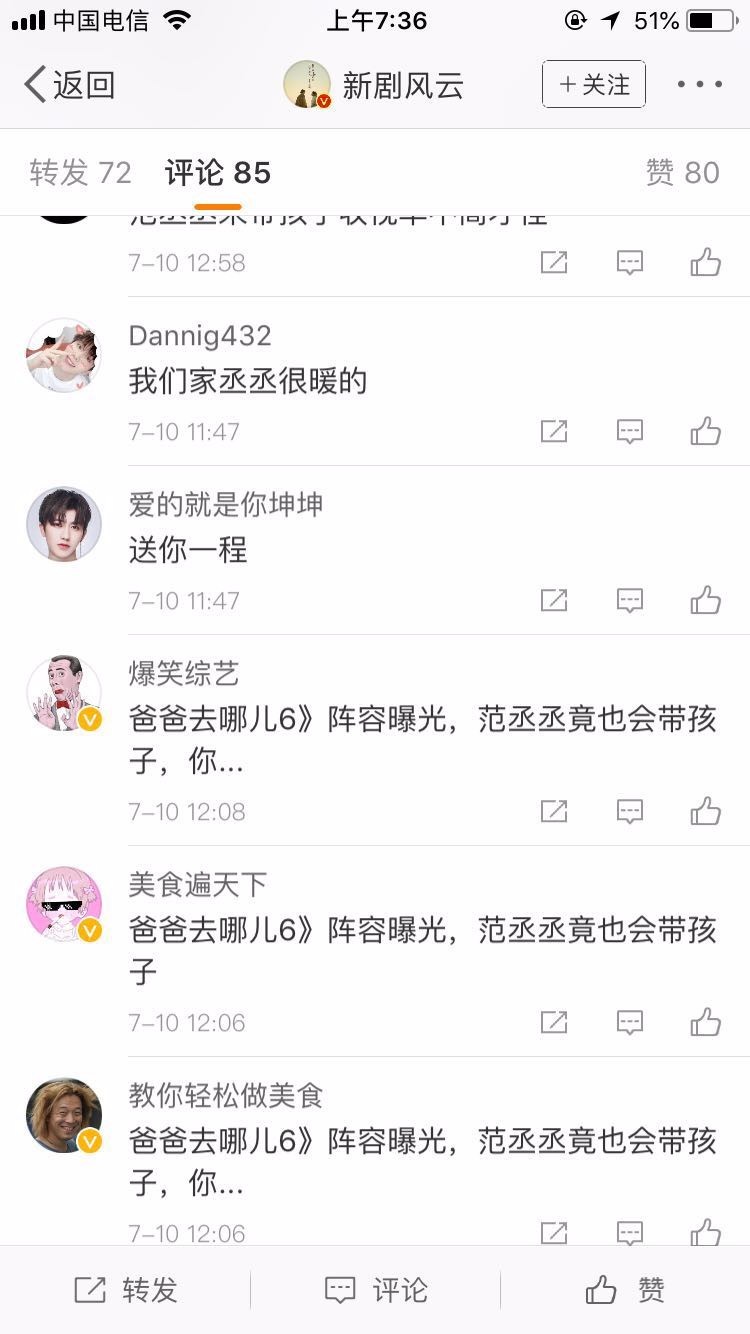
Task: Like the post with bottom 赞
Action: pyautogui.click(x=625, y=1290)
